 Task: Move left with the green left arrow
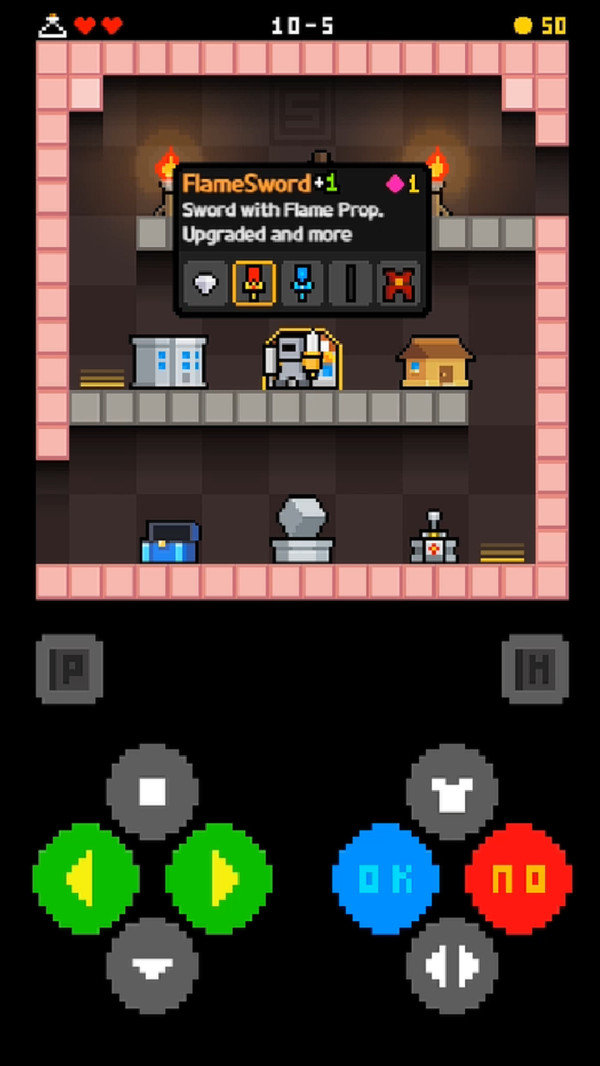(x=85, y=879)
